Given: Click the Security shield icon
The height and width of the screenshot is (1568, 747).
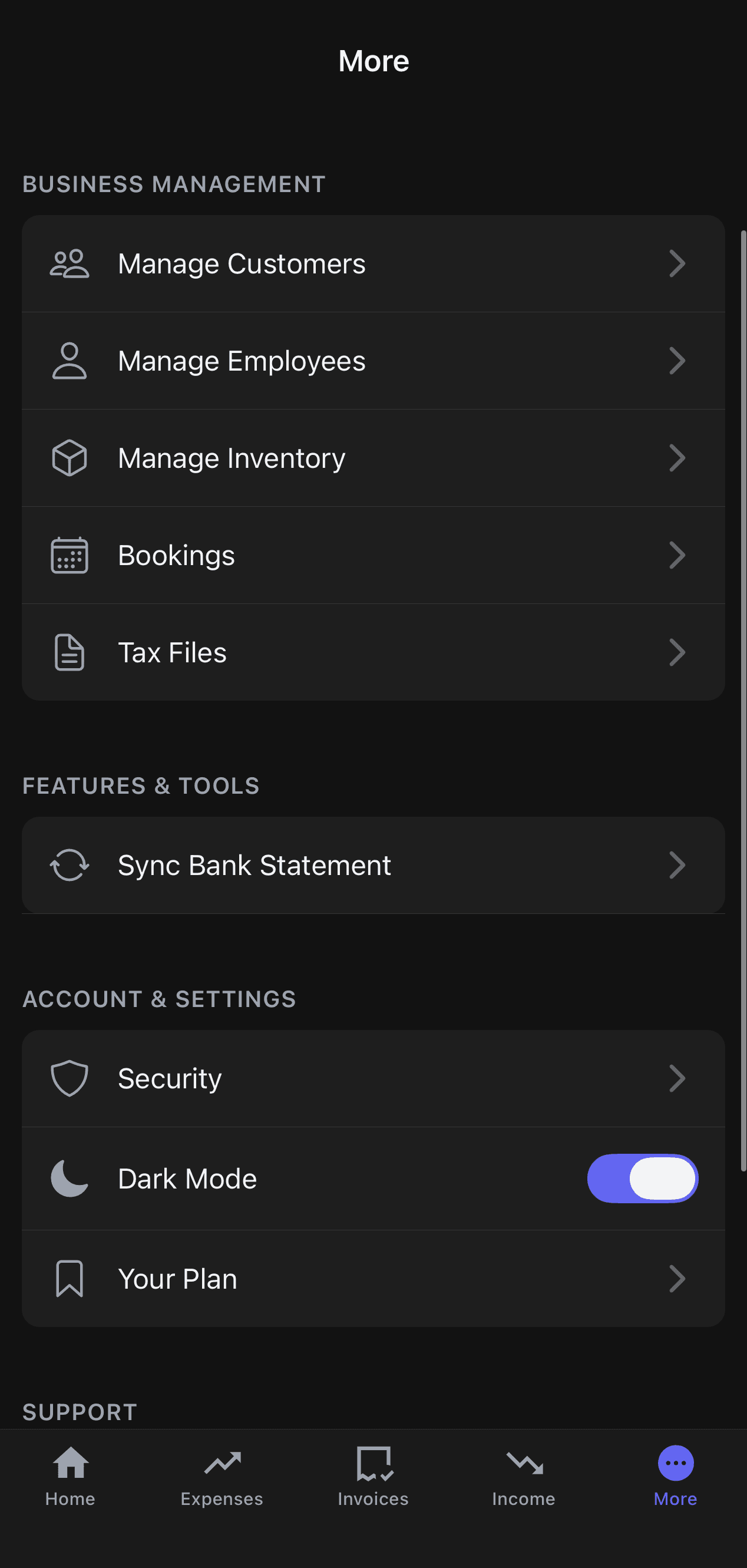Looking at the screenshot, I should click(x=70, y=1078).
